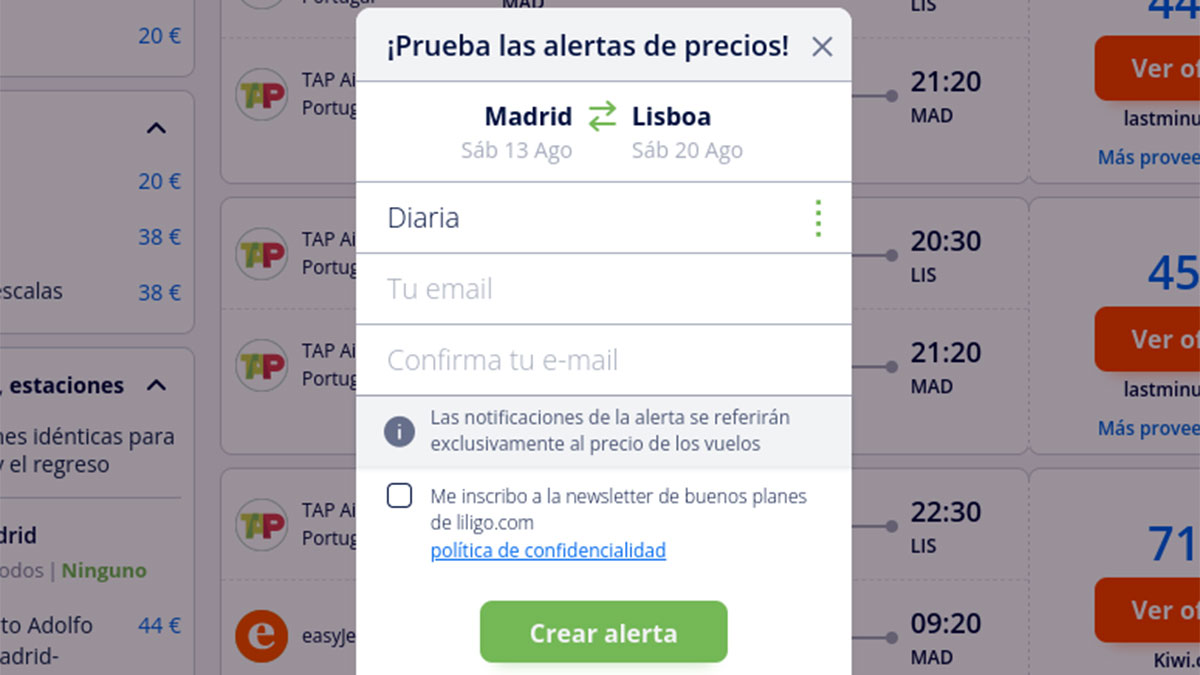Close the price alerts dialog
The height and width of the screenshot is (675, 1200).
pos(822,47)
